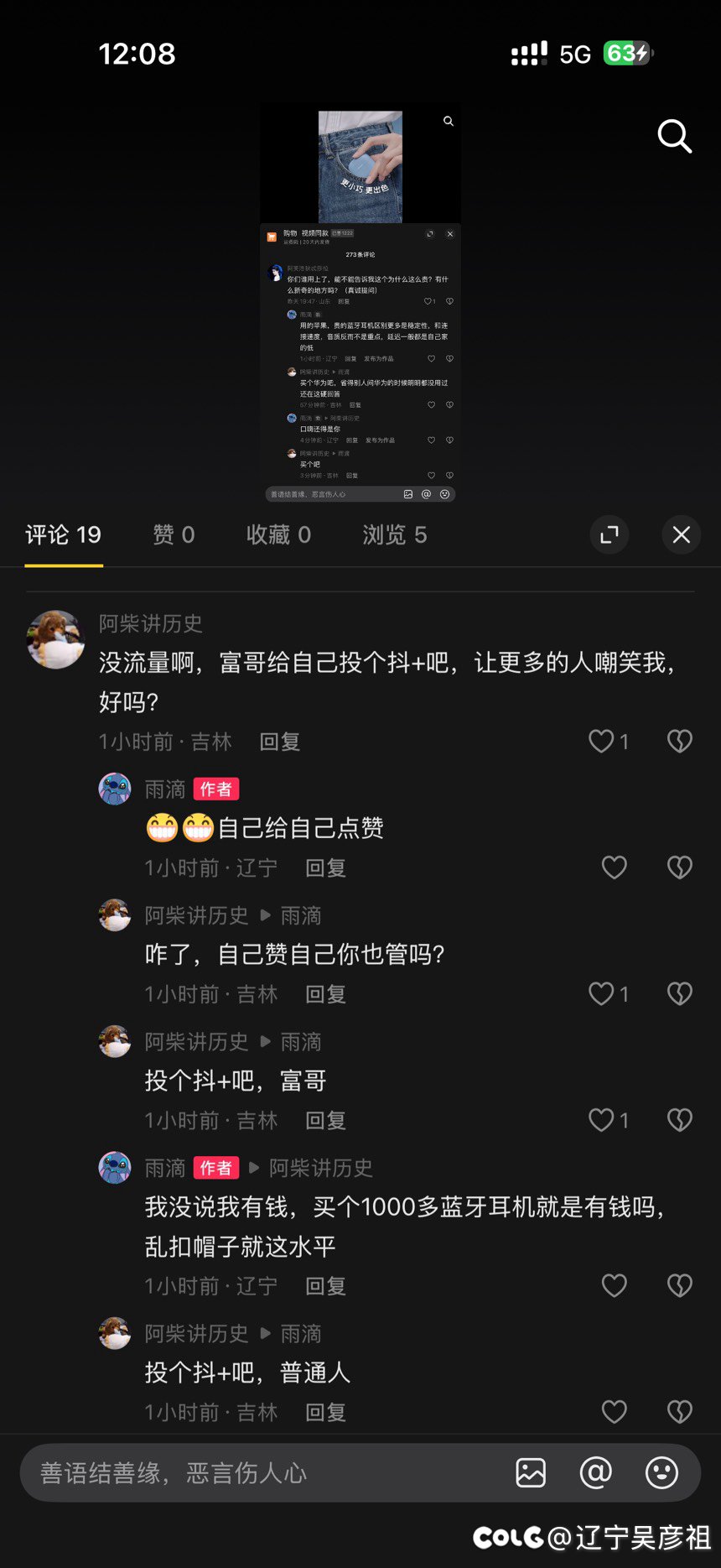Attach an image to the comment
Screen dimensions: 721x1568
[x=531, y=1473]
